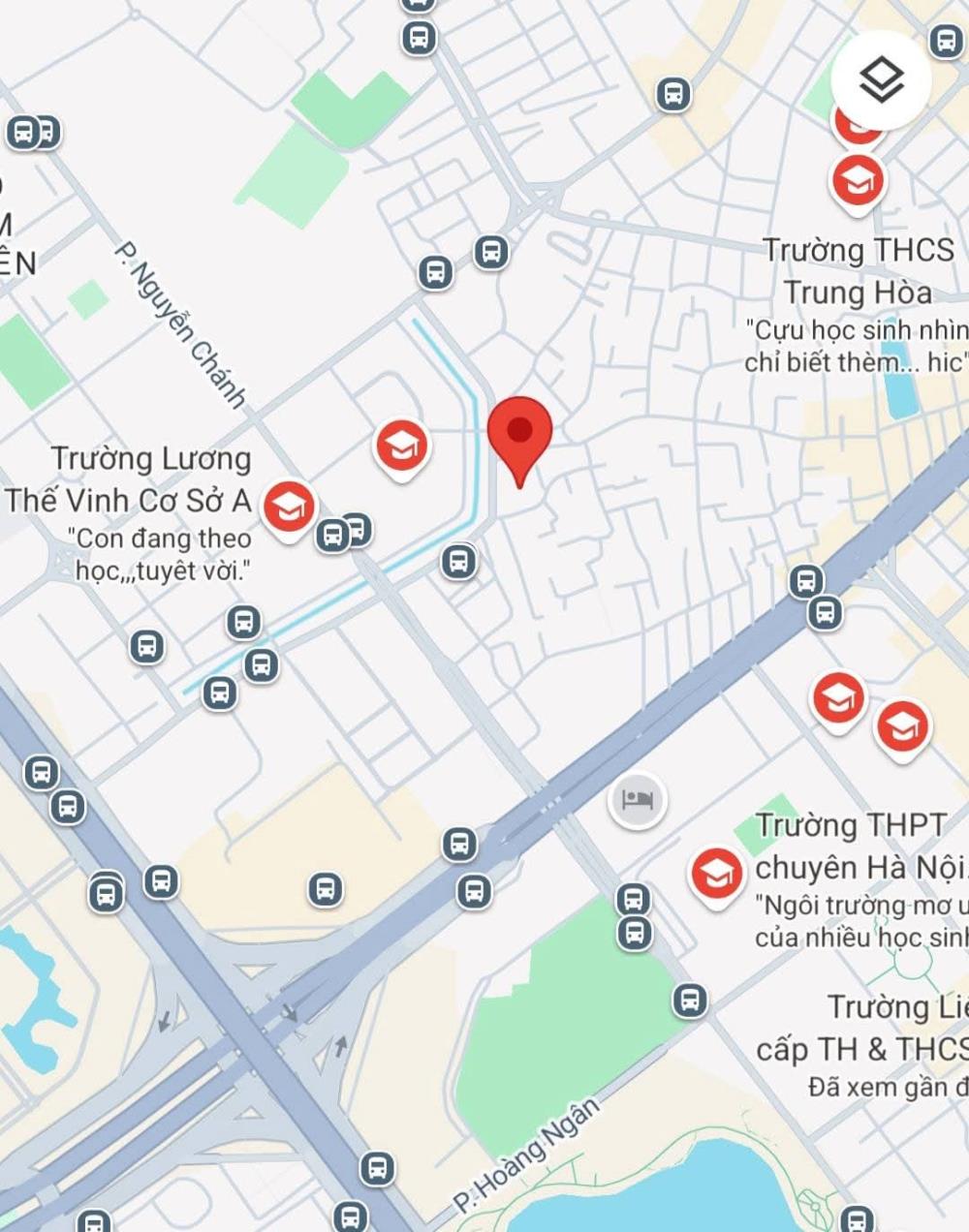The width and height of the screenshot is (969, 1232).
Task: Open Trường Lương Thế Vinh Cơ Sở A marker
Action: (288, 507)
